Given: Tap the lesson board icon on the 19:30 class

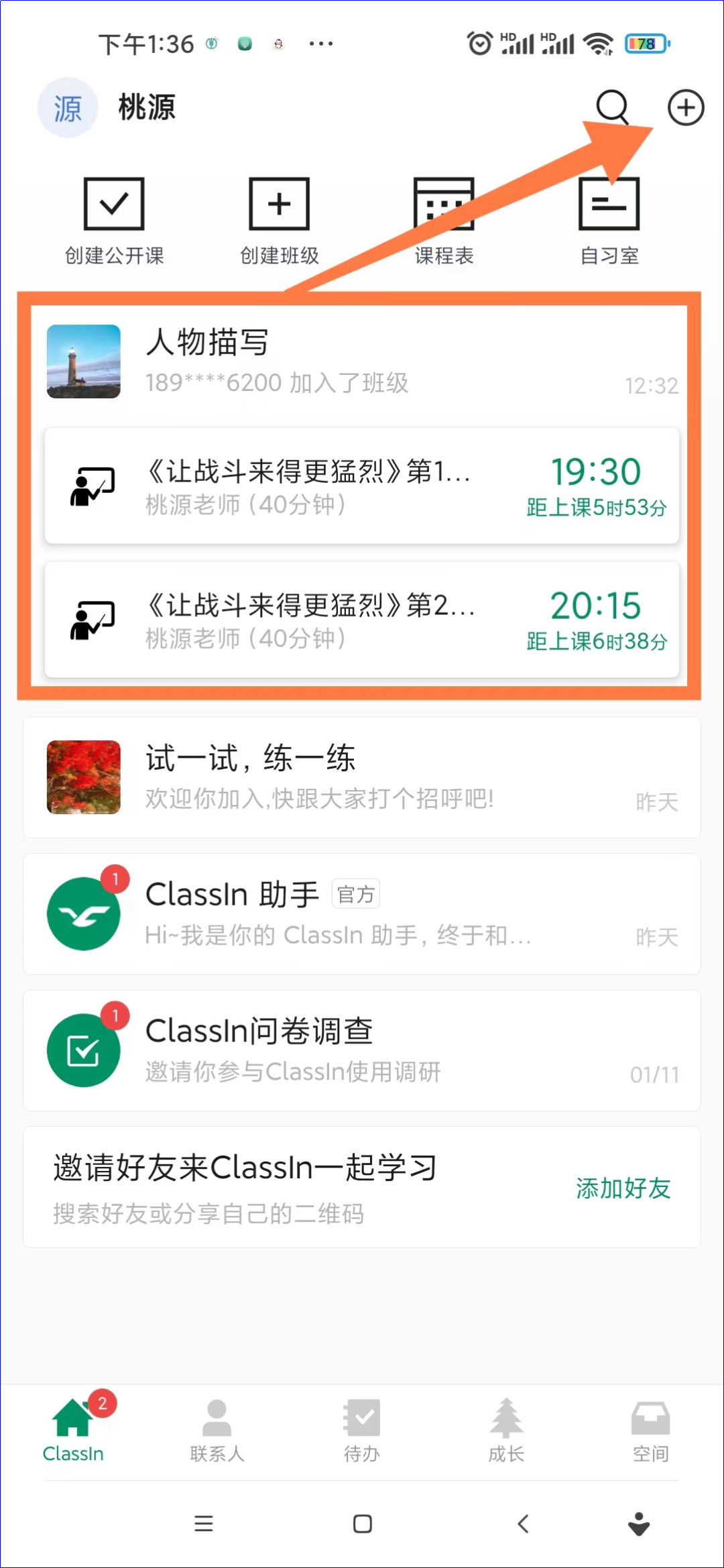Looking at the screenshot, I should 92,485.
